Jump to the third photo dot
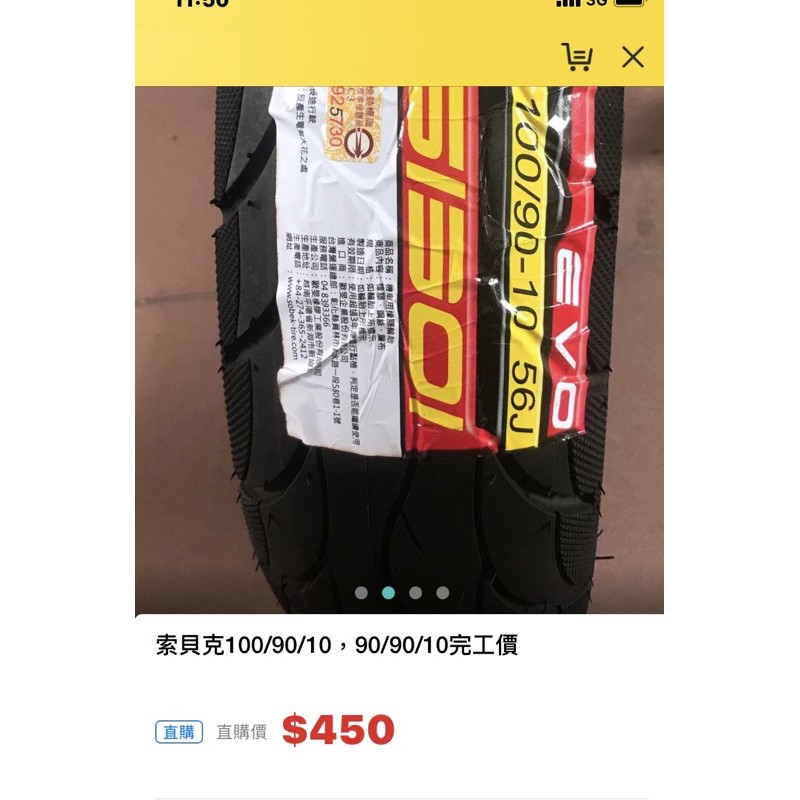 pos(415,593)
